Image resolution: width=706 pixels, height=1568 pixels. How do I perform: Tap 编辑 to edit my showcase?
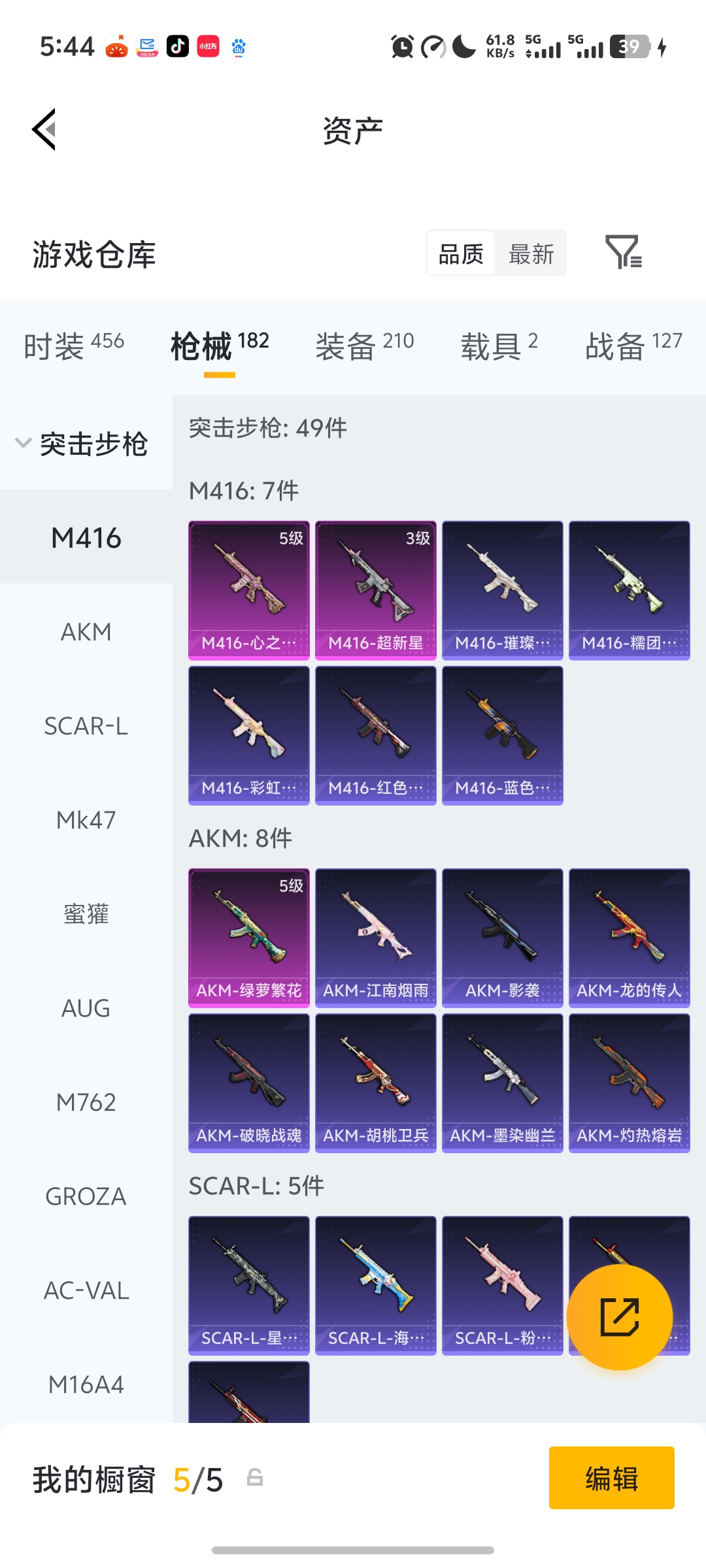click(611, 1478)
